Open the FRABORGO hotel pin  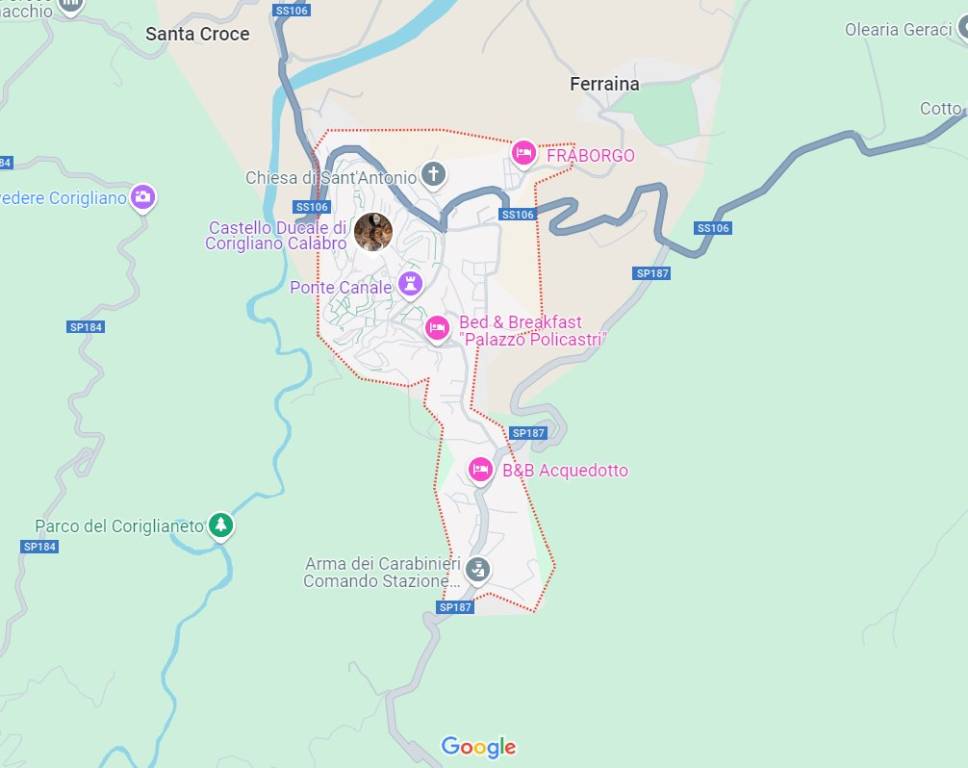click(x=523, y=153)
